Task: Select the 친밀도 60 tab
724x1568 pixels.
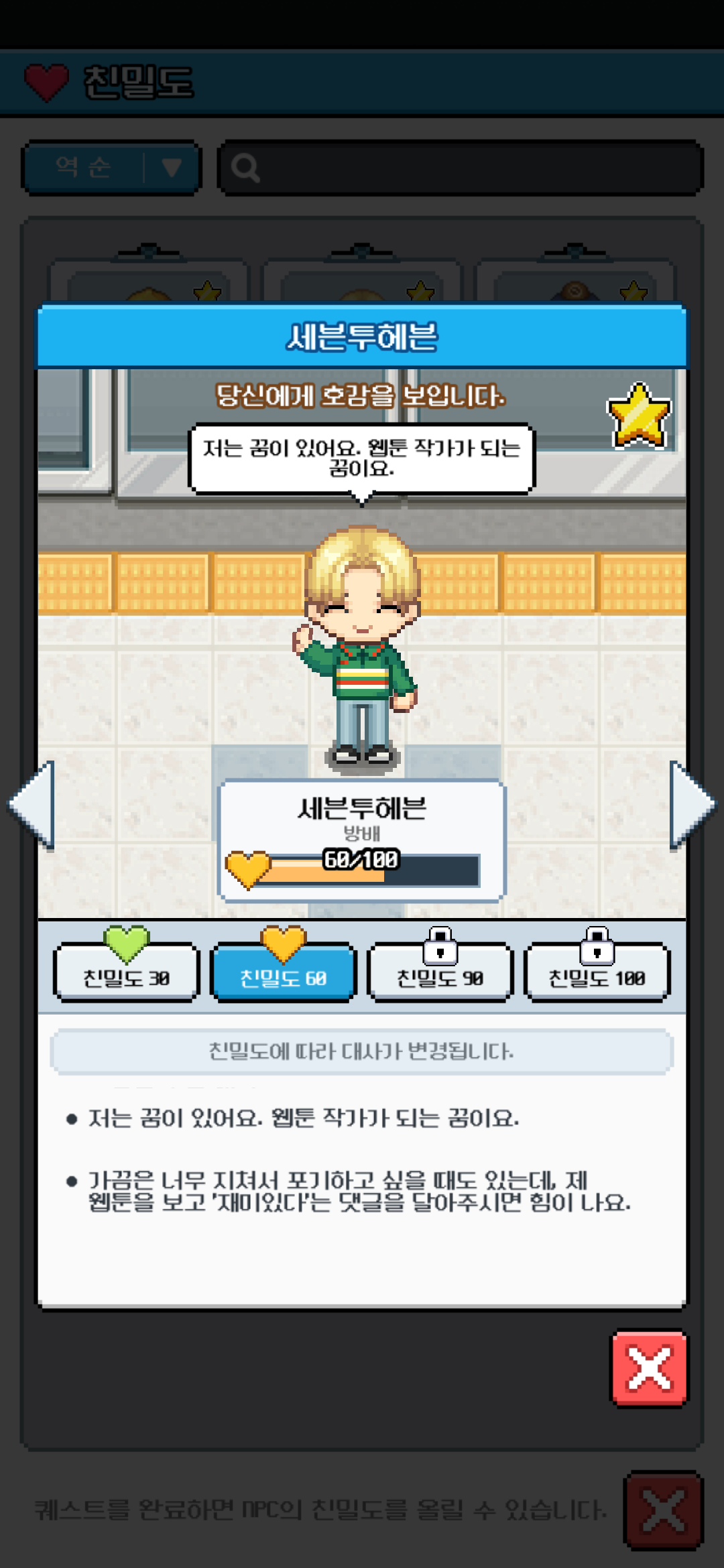Action: click(x=283, y=972)
